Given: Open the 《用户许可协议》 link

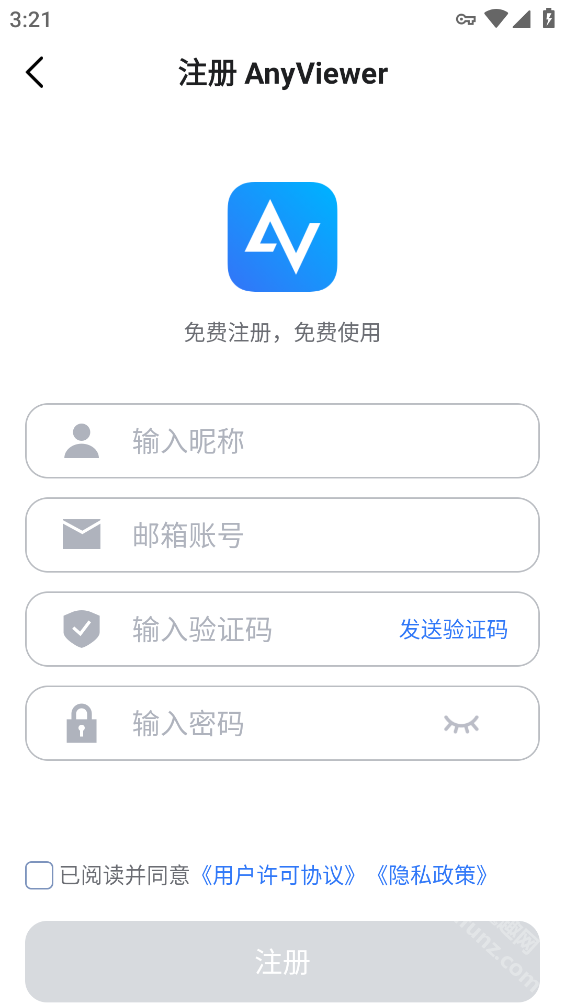Looking at the screenshot, I should pyautogui.click(x=279, y=875).
